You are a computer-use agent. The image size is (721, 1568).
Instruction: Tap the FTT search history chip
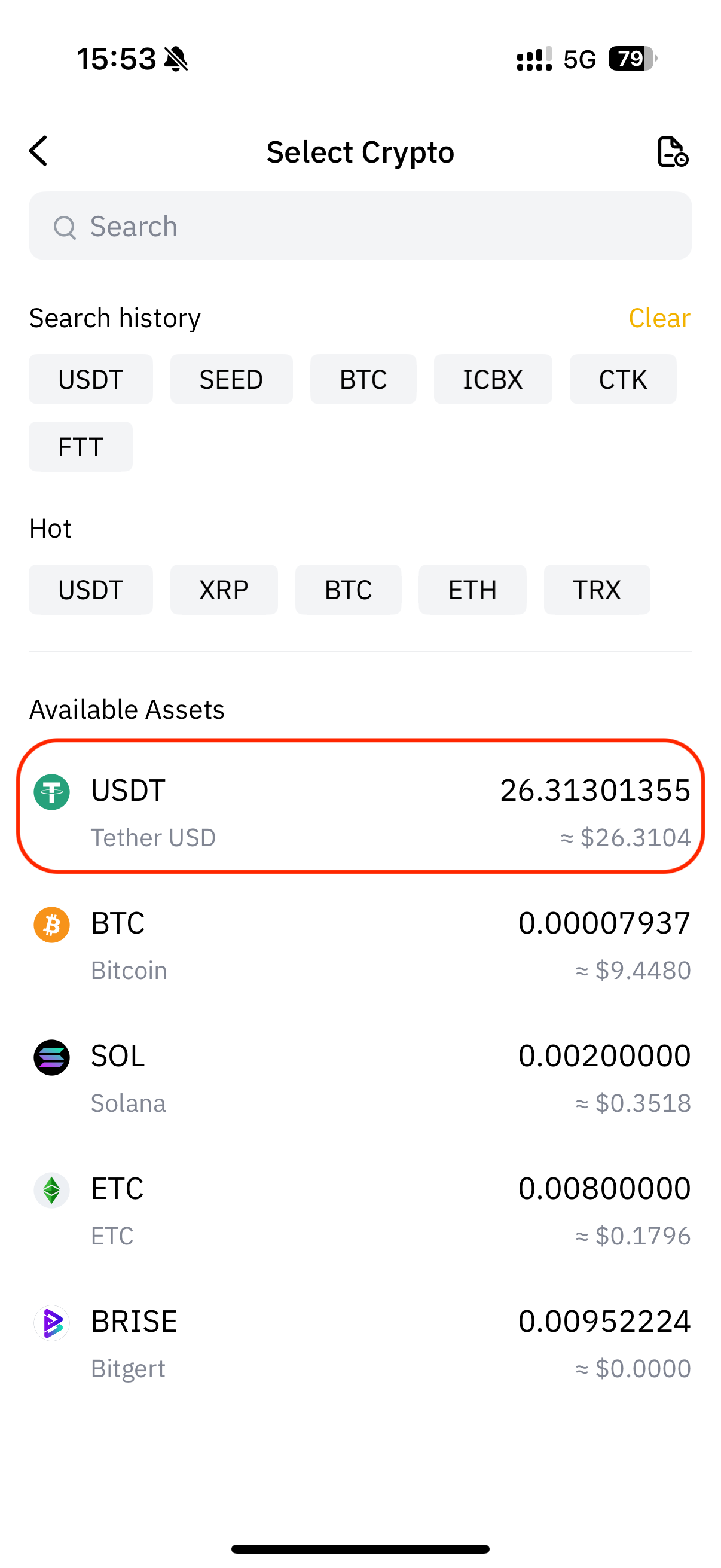[x=80, y=446]
